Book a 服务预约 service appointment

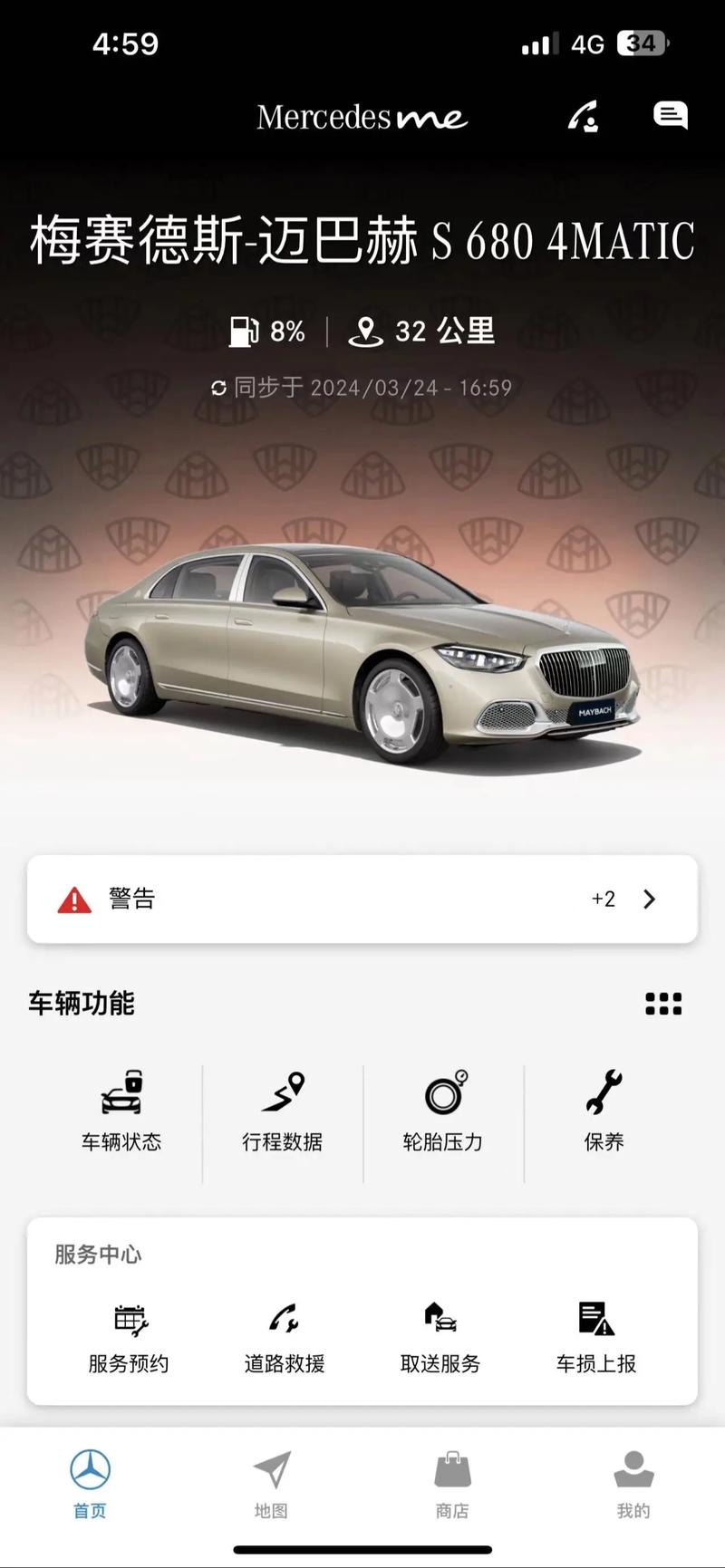129,1336
